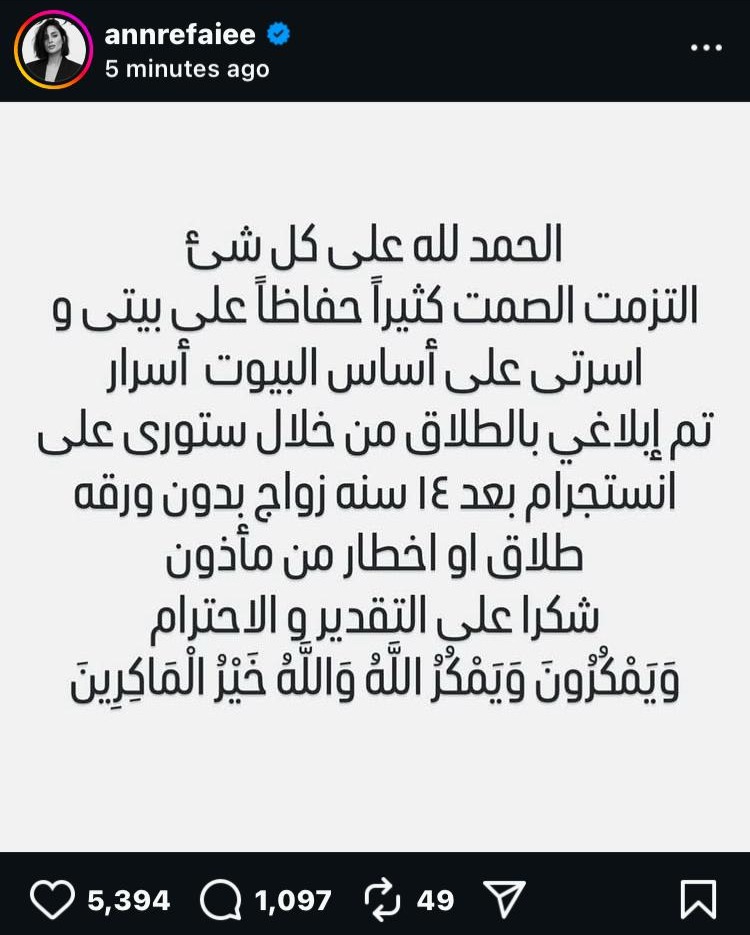Bookmark this post

pos(697,899)
